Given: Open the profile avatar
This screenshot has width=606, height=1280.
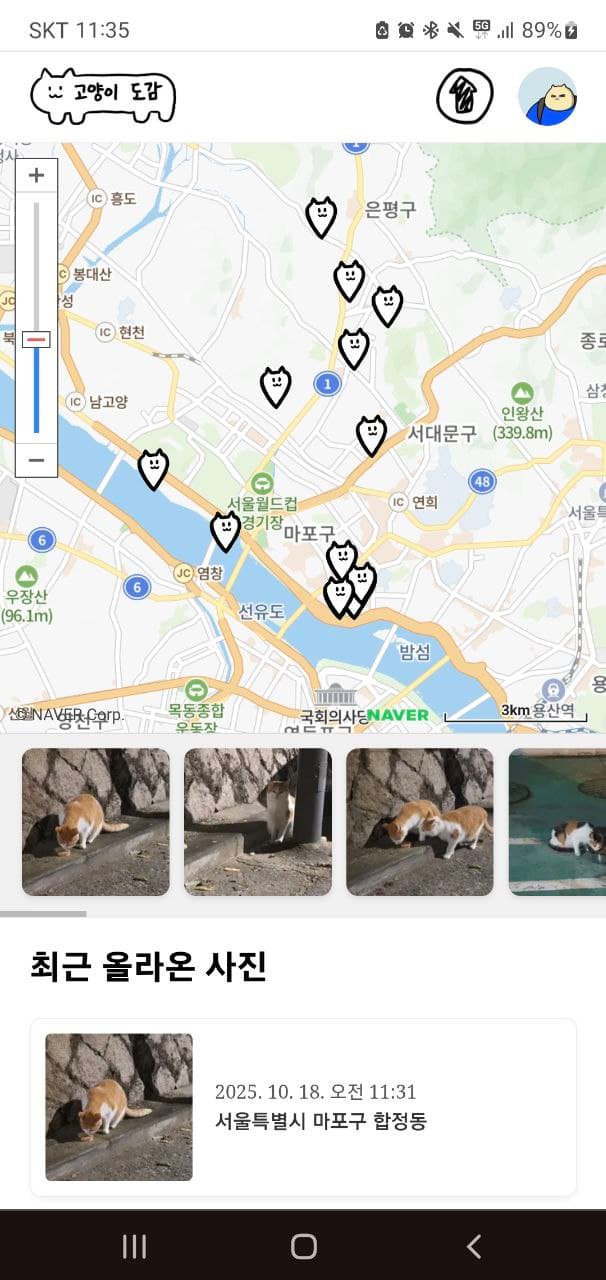Looking at the screenshot, I should click(547, 97).
